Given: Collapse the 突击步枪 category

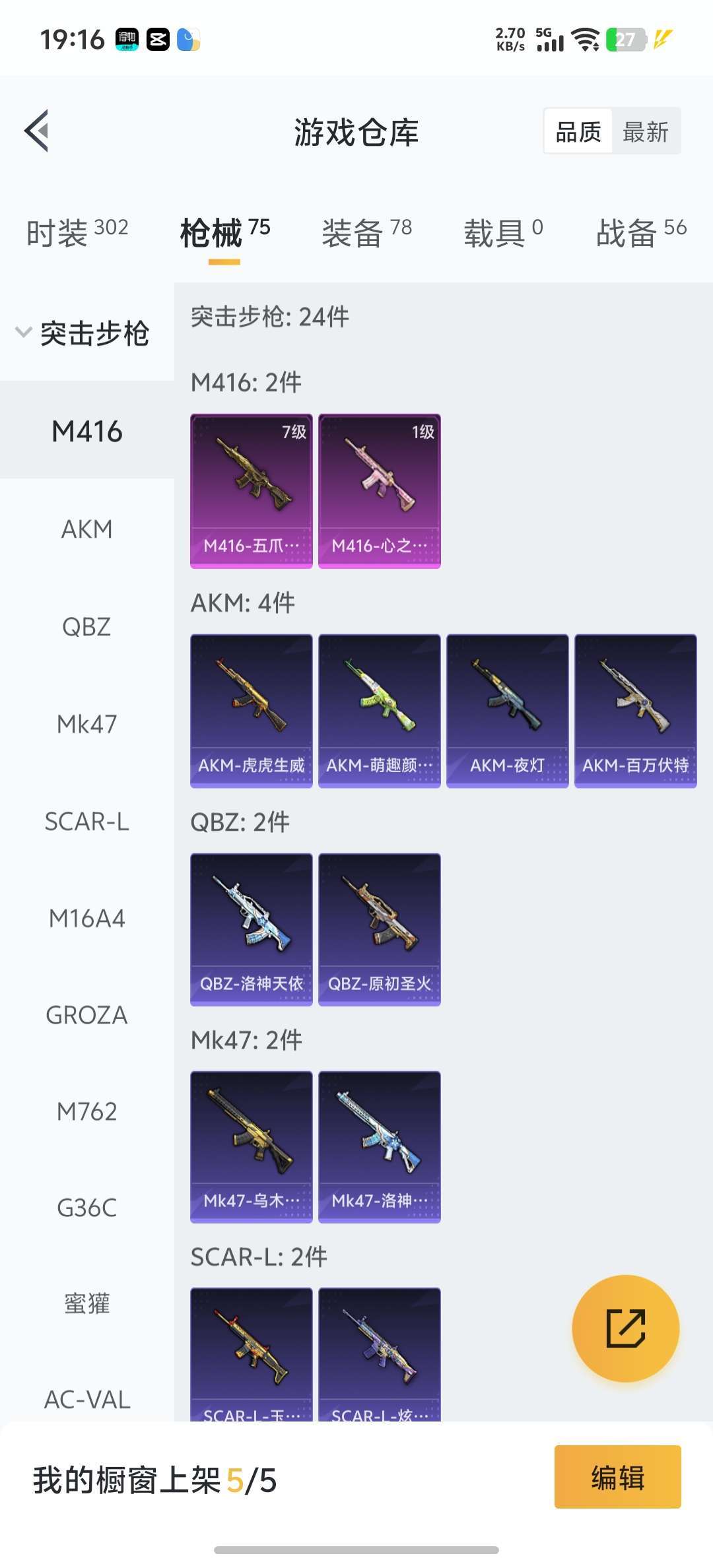Looking at the screenshot, I should (83, 333).
